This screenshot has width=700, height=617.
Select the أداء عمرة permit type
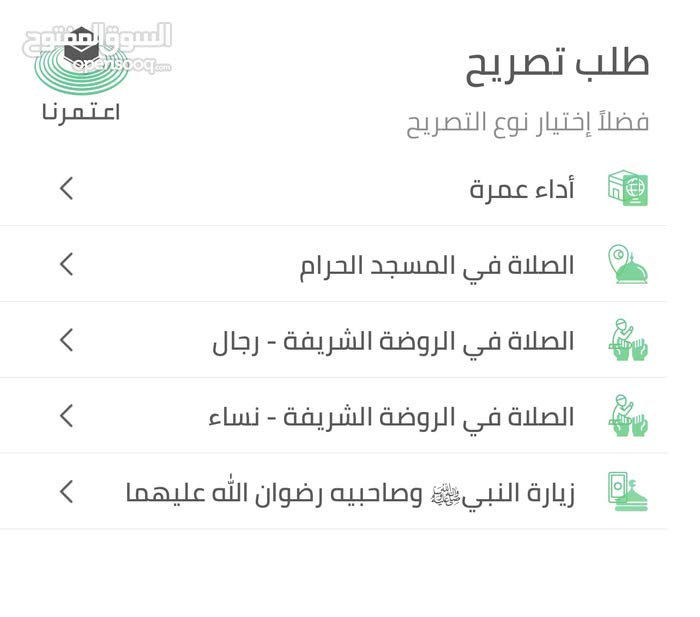522,189
